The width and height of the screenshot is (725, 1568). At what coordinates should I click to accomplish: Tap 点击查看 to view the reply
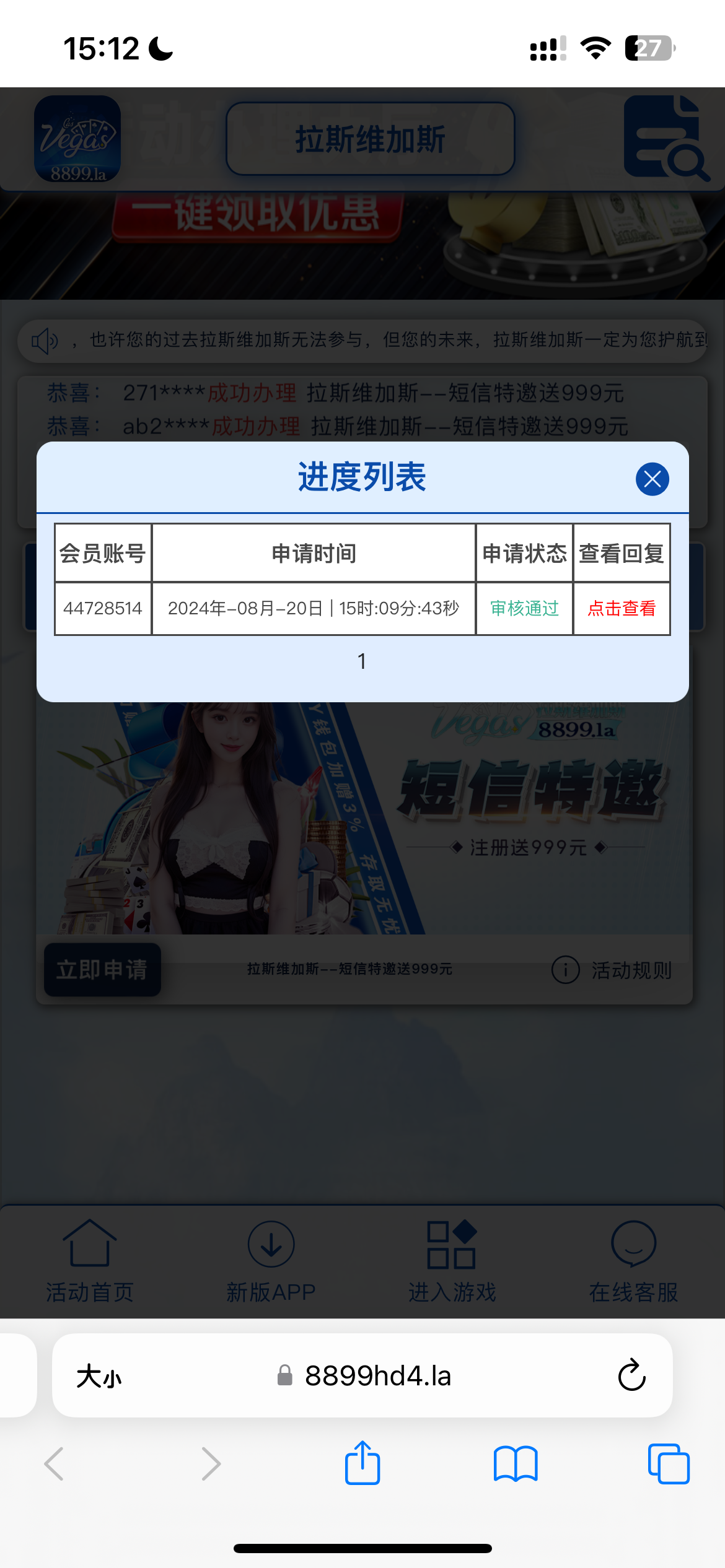[x=622, y=609]
